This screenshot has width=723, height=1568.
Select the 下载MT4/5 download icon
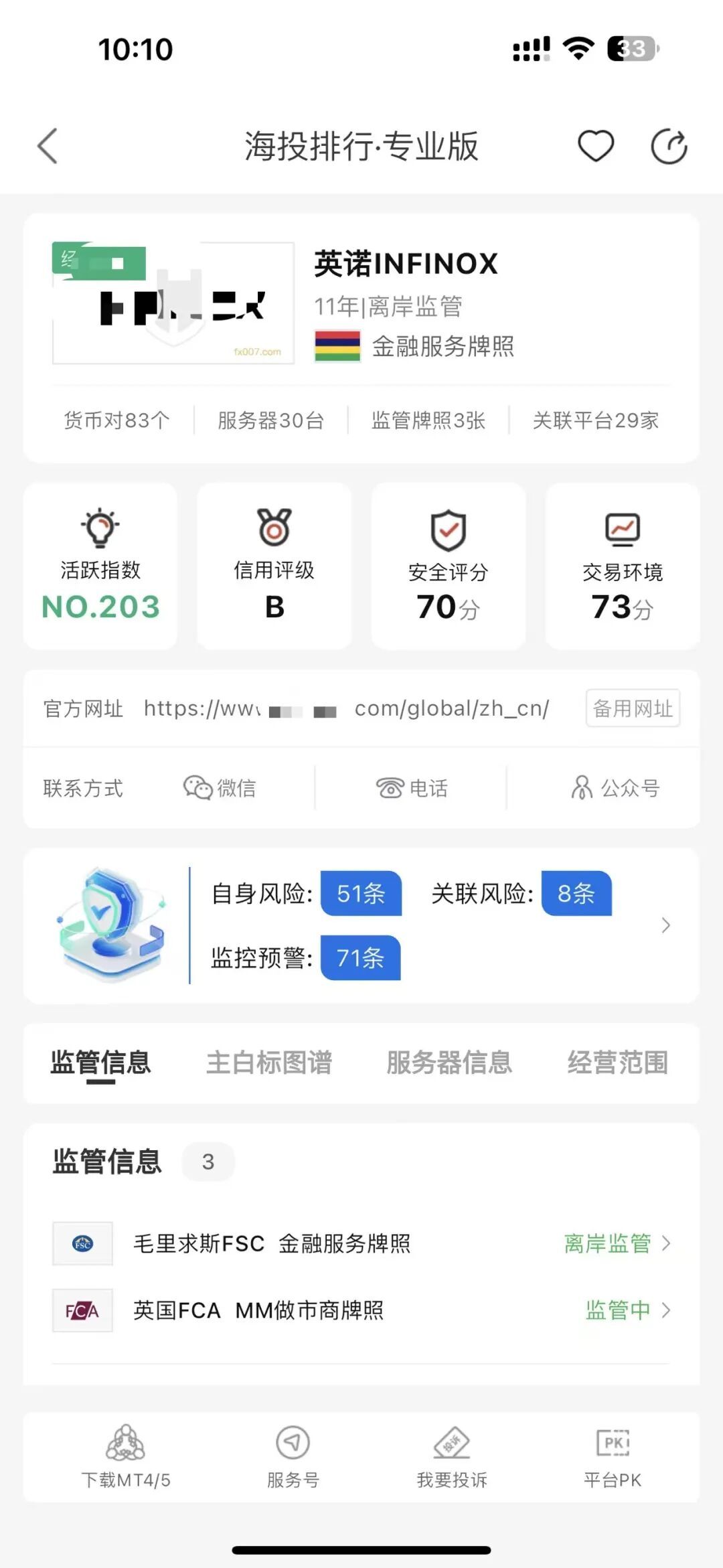(125, 1441)
